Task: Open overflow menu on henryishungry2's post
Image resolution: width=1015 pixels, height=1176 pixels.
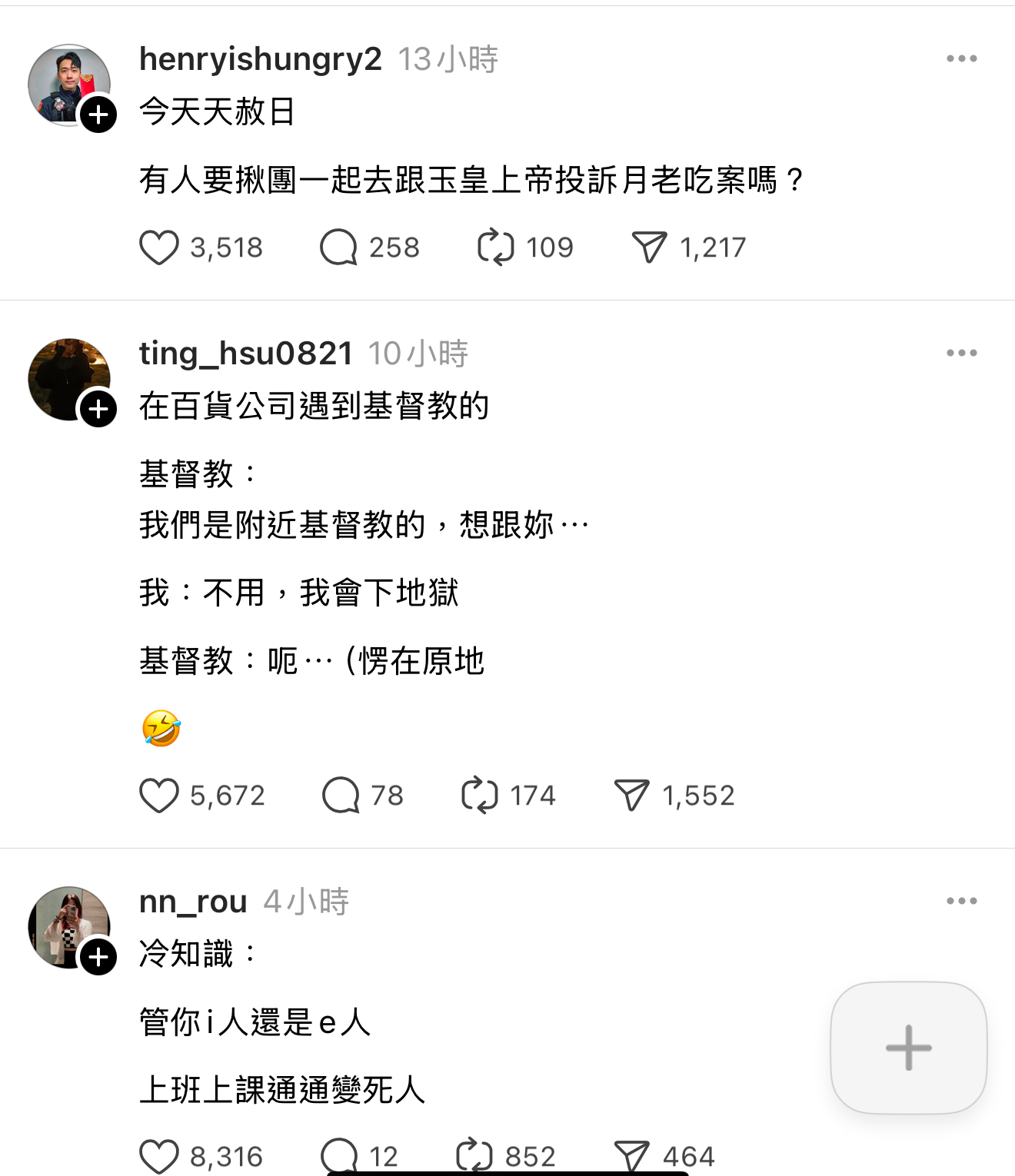Action: 961,58
